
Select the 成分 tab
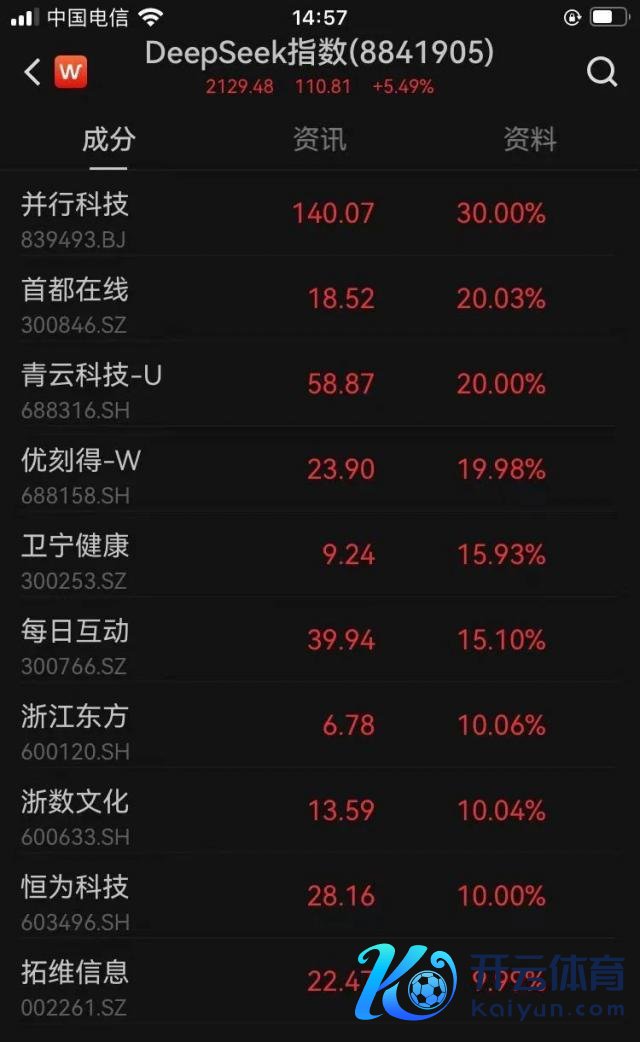[x=108, y=139]
